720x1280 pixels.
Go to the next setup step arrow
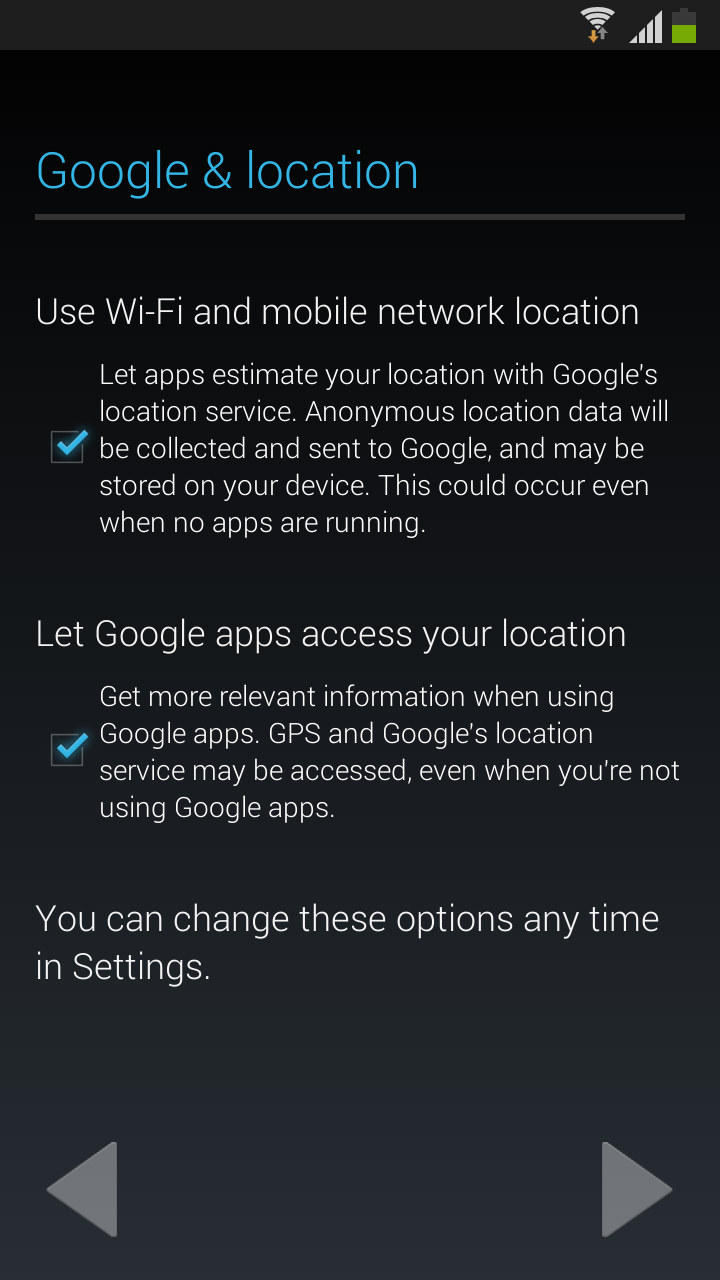click(x=636, y=1190)
